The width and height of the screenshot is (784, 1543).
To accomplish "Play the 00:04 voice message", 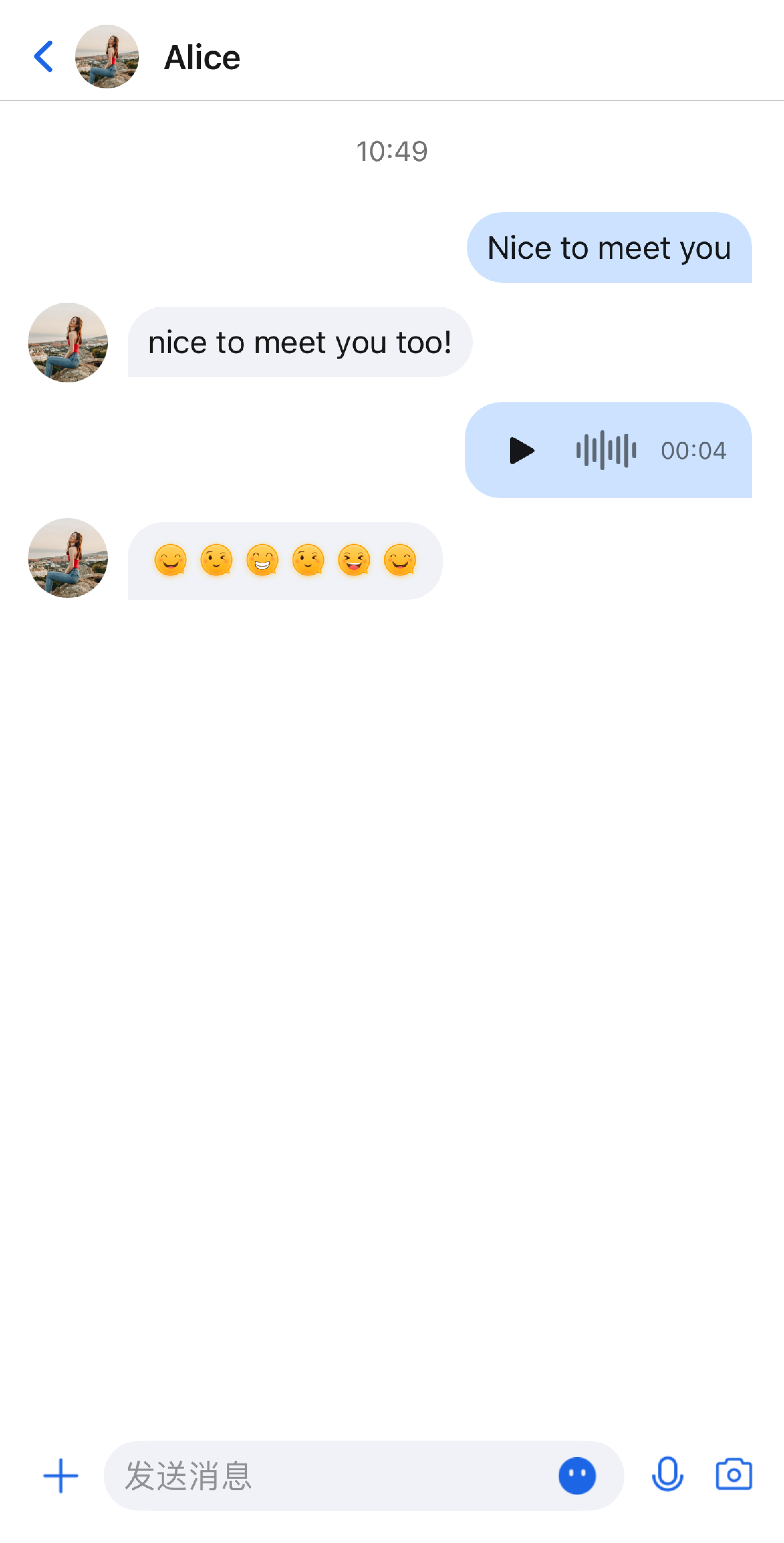I will coord(521,451).
